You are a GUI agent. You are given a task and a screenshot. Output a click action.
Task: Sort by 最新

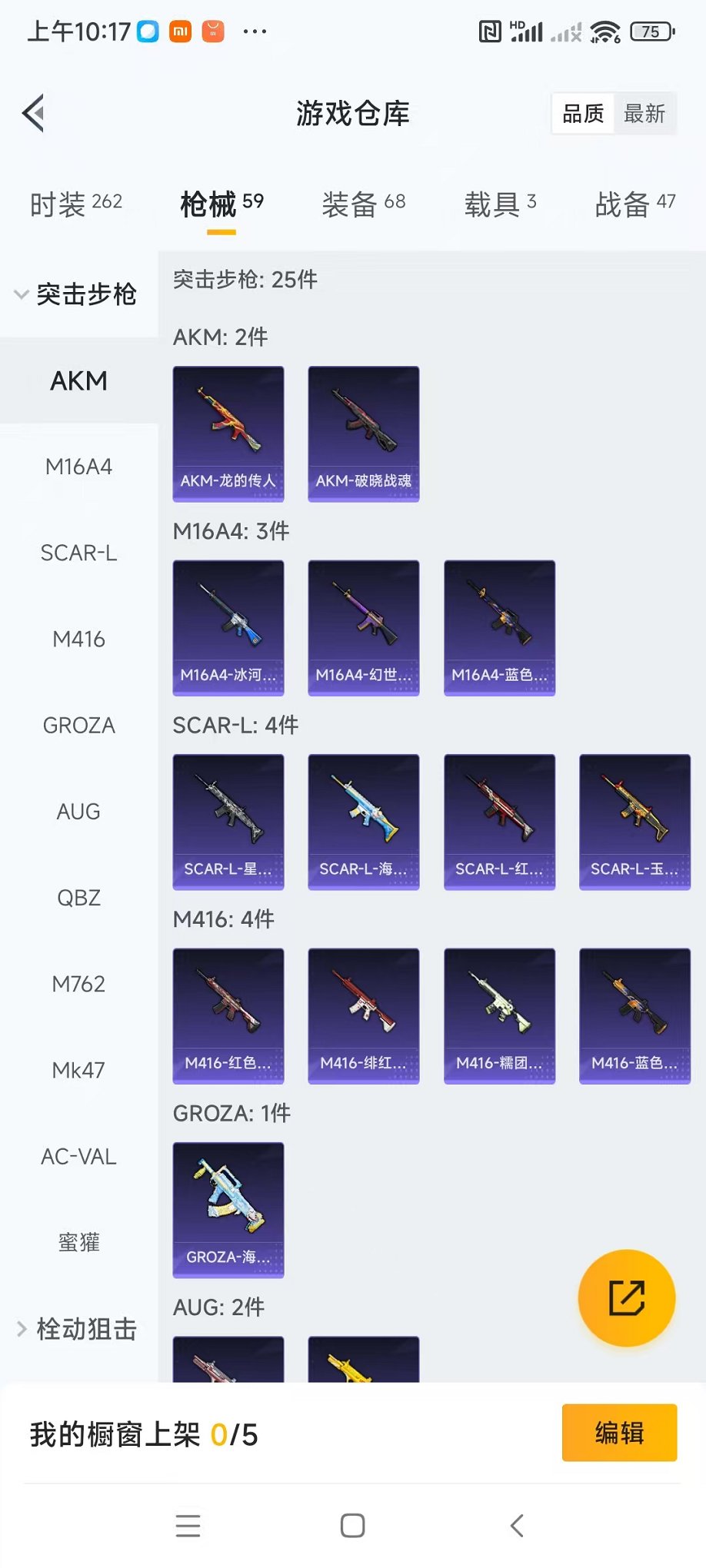click(x=644, y=114)
